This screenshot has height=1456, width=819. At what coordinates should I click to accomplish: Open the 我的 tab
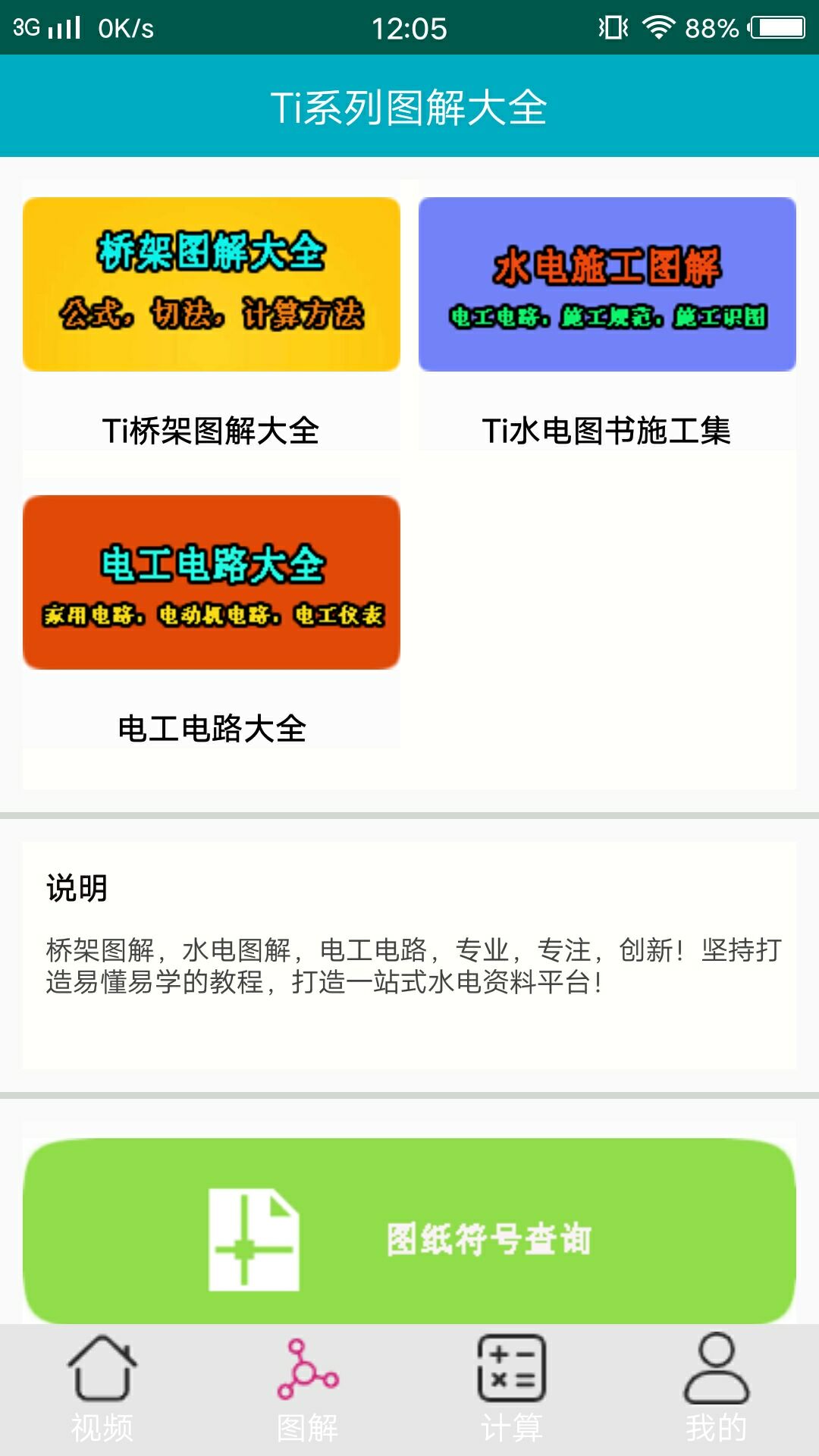(x=717, y=1389)
